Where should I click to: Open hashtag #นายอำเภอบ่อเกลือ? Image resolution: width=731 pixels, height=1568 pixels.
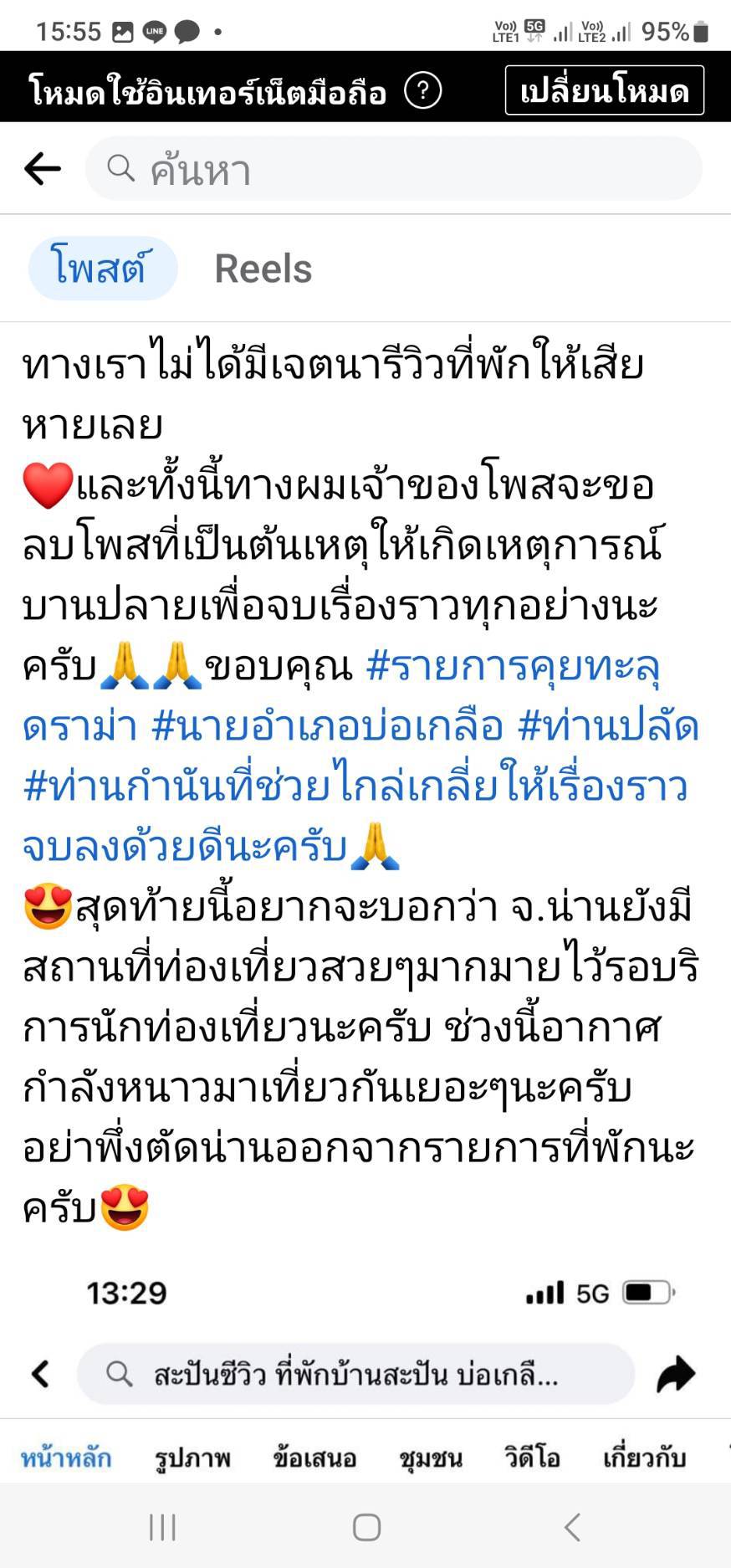[328, 726]
